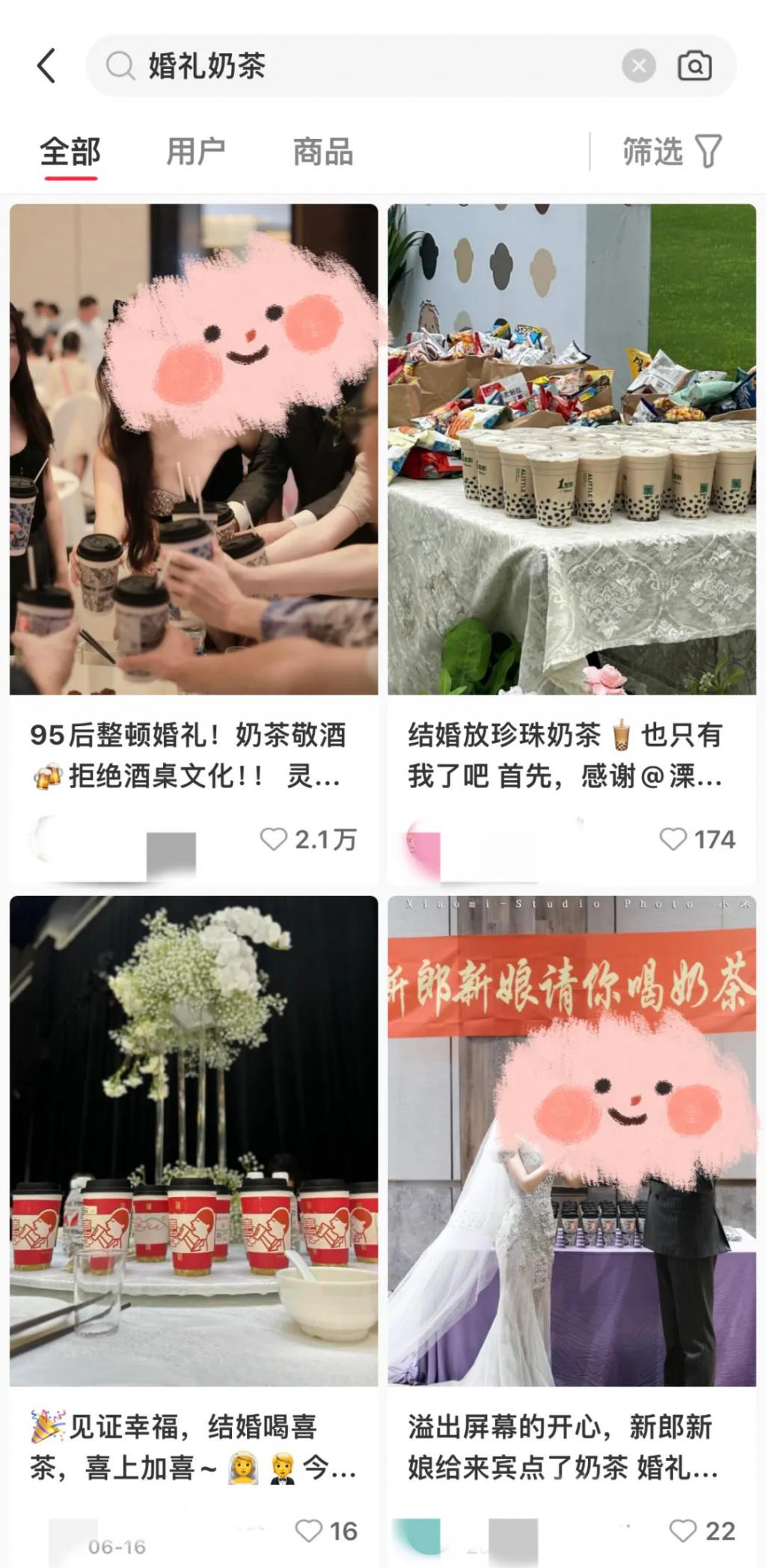Switch to the 商品 tab
The image size is (766, 1568).
(323, 152)
